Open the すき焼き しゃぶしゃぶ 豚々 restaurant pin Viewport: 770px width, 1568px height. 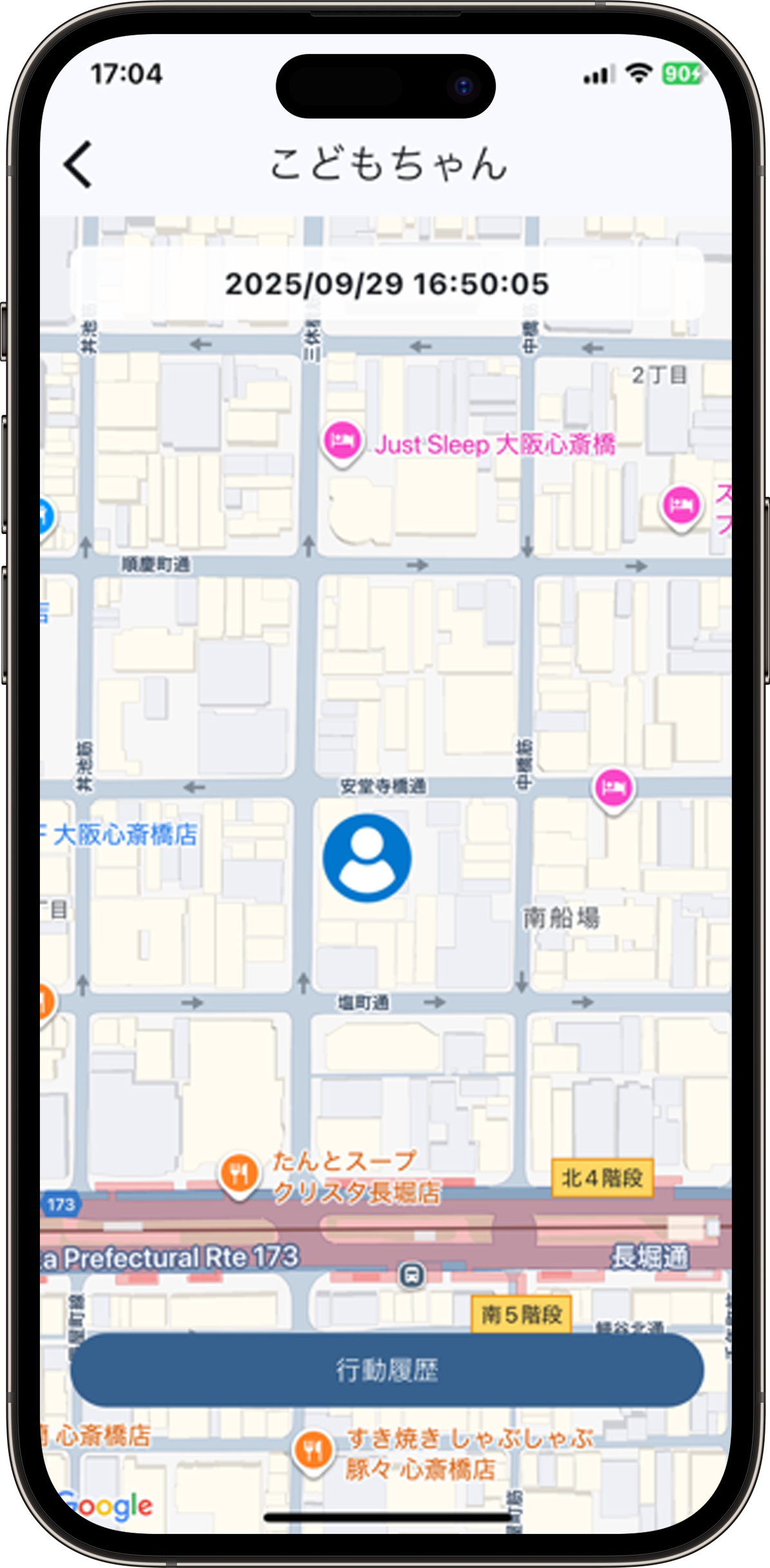pyautogui.click(x=313, y=1451)
